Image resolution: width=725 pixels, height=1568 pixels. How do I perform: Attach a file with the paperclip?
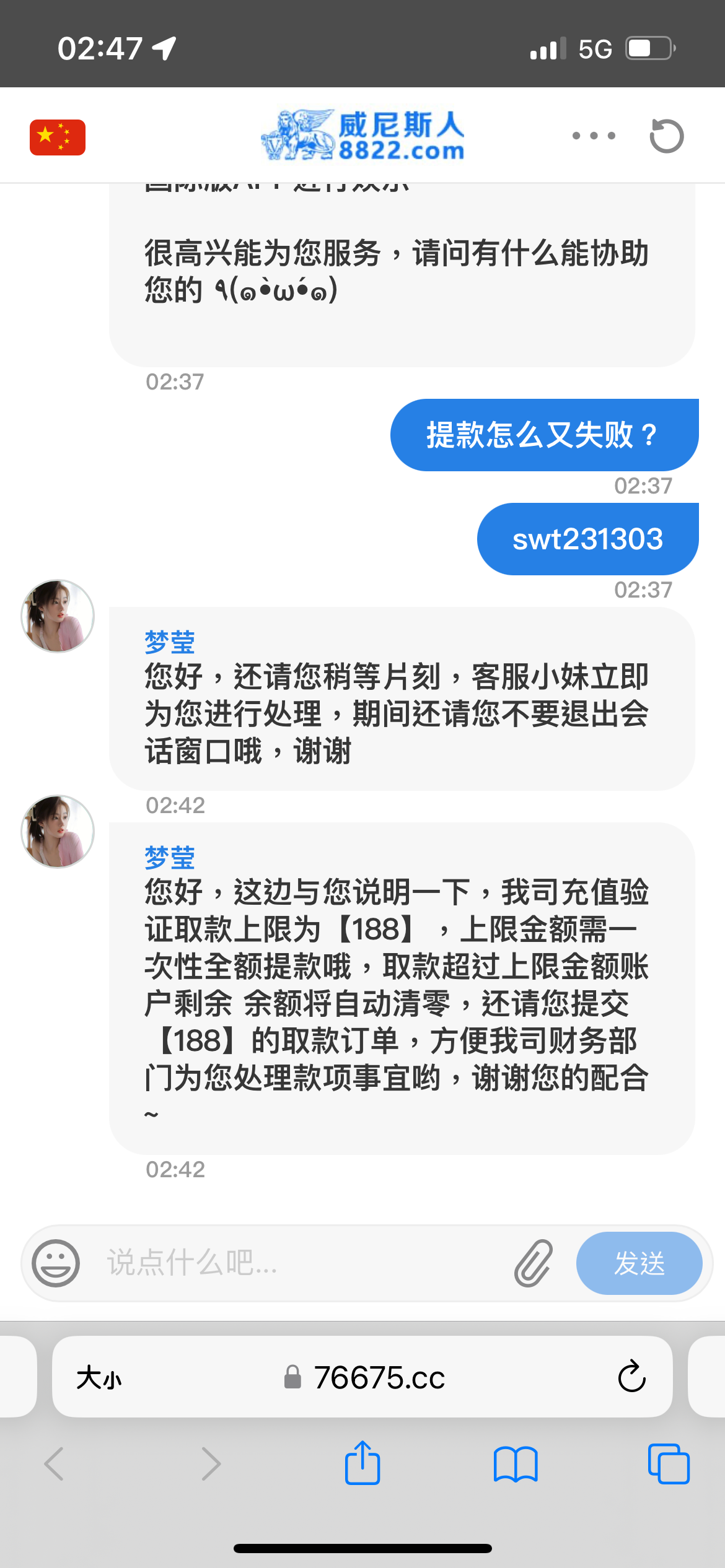(533, 1263)
